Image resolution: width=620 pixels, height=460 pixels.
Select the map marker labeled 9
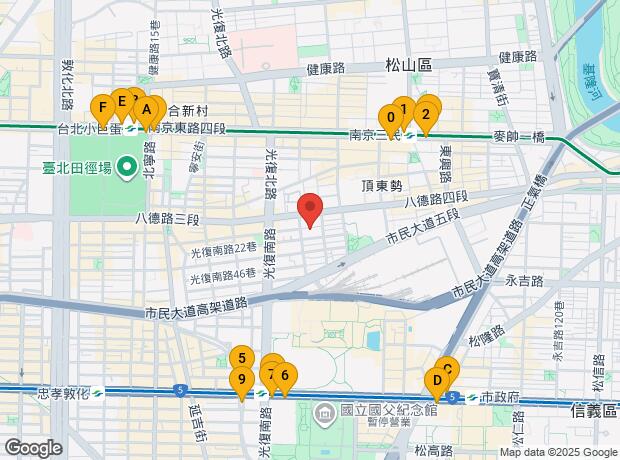pyautogui.click(x=240, y=380)
